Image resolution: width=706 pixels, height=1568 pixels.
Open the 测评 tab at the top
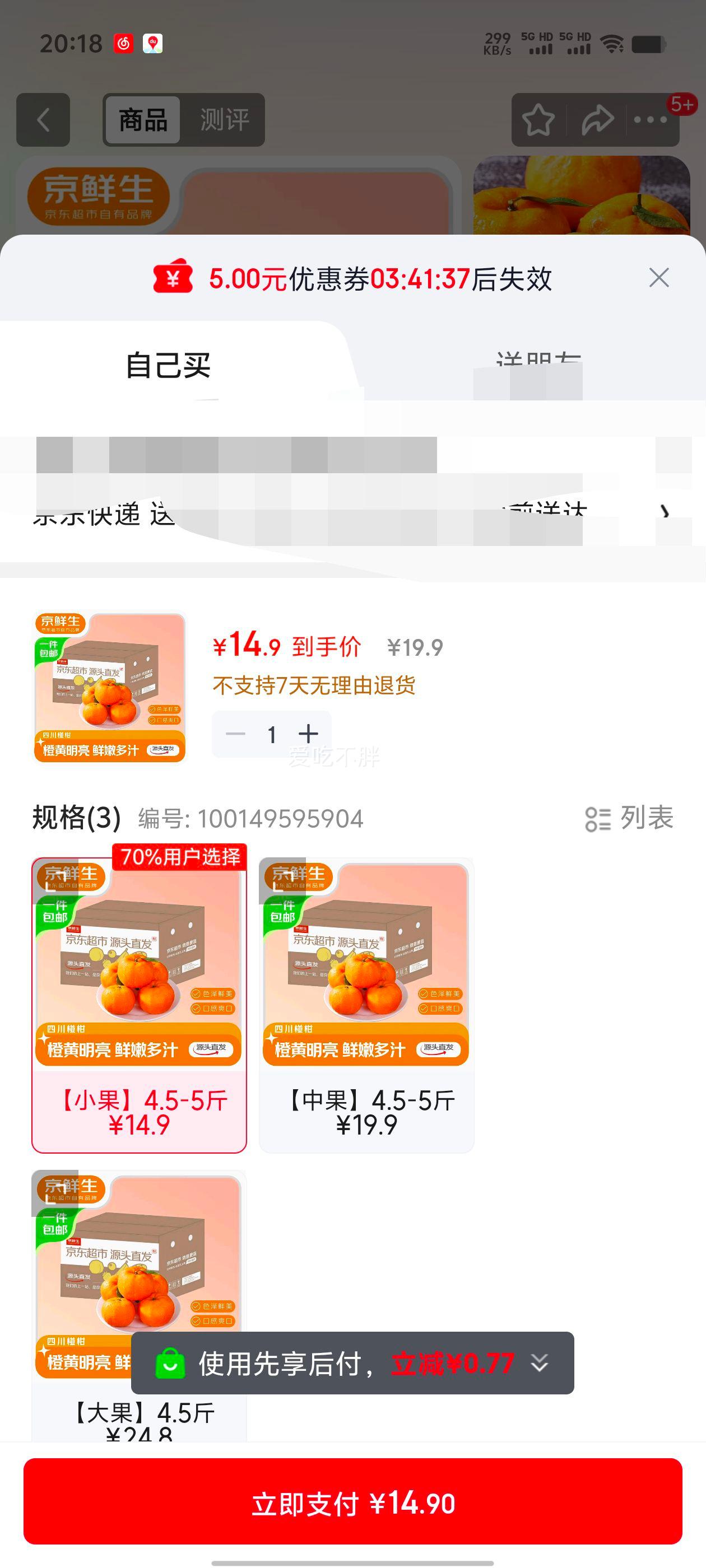223,120
